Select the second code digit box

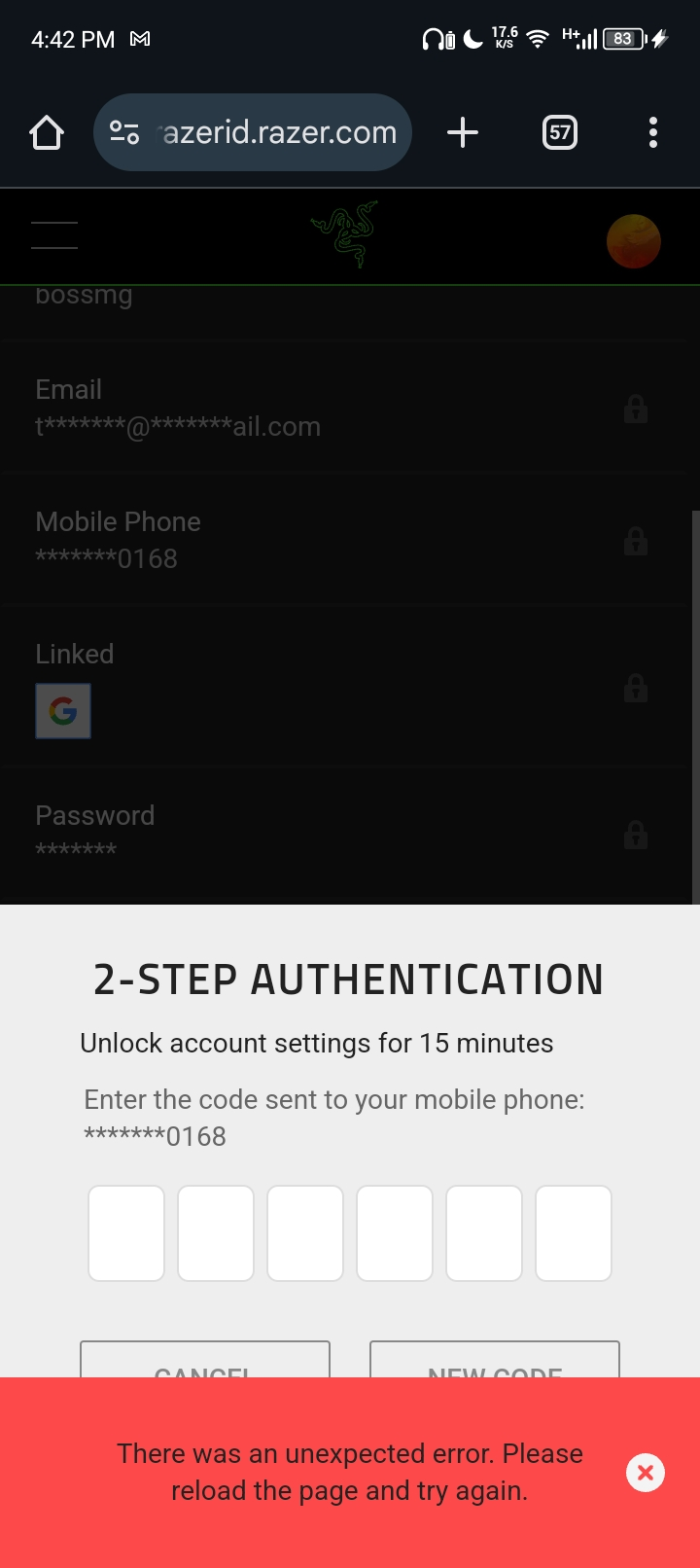pos(216,1232)
